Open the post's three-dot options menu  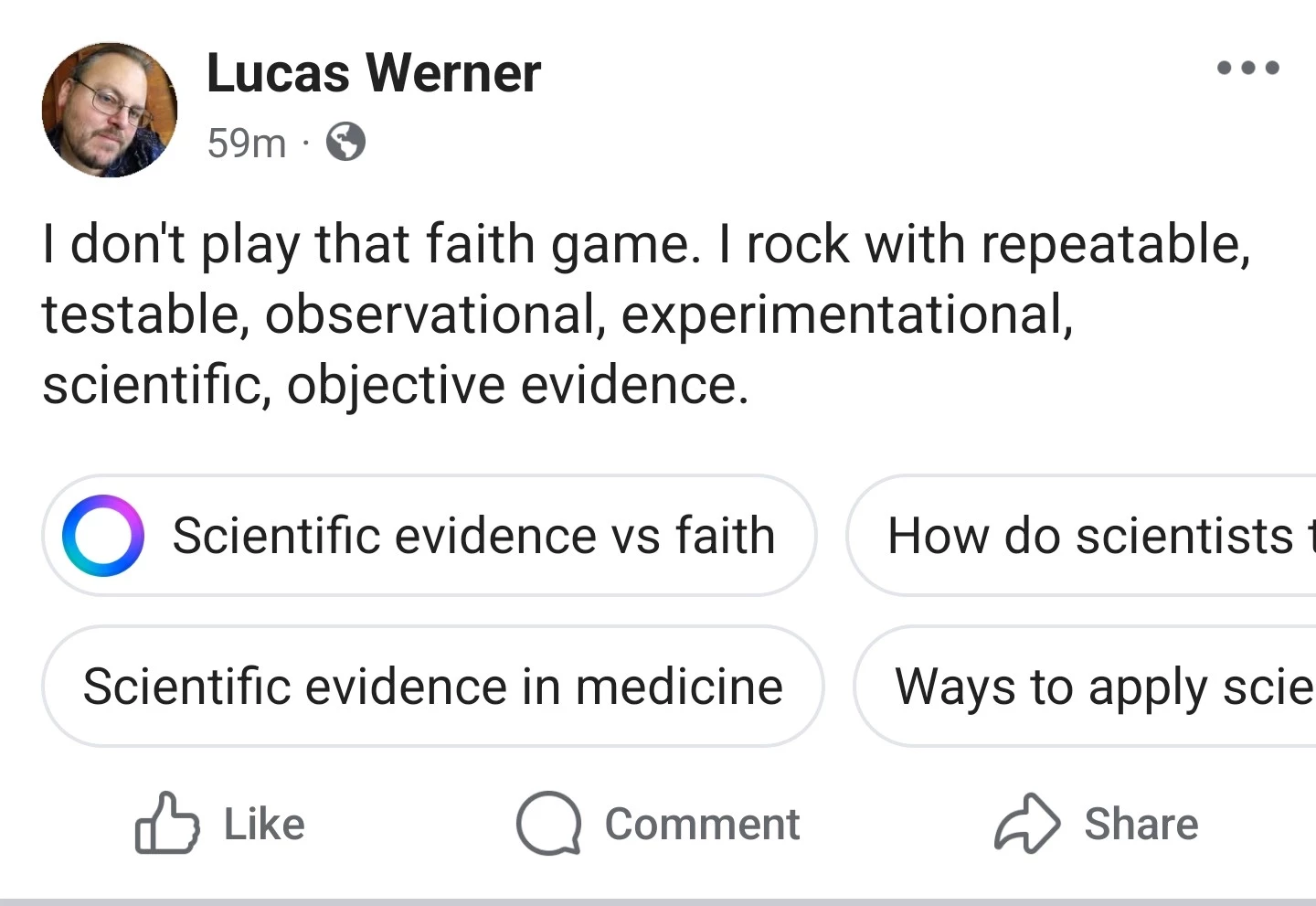click(1247, 69)
